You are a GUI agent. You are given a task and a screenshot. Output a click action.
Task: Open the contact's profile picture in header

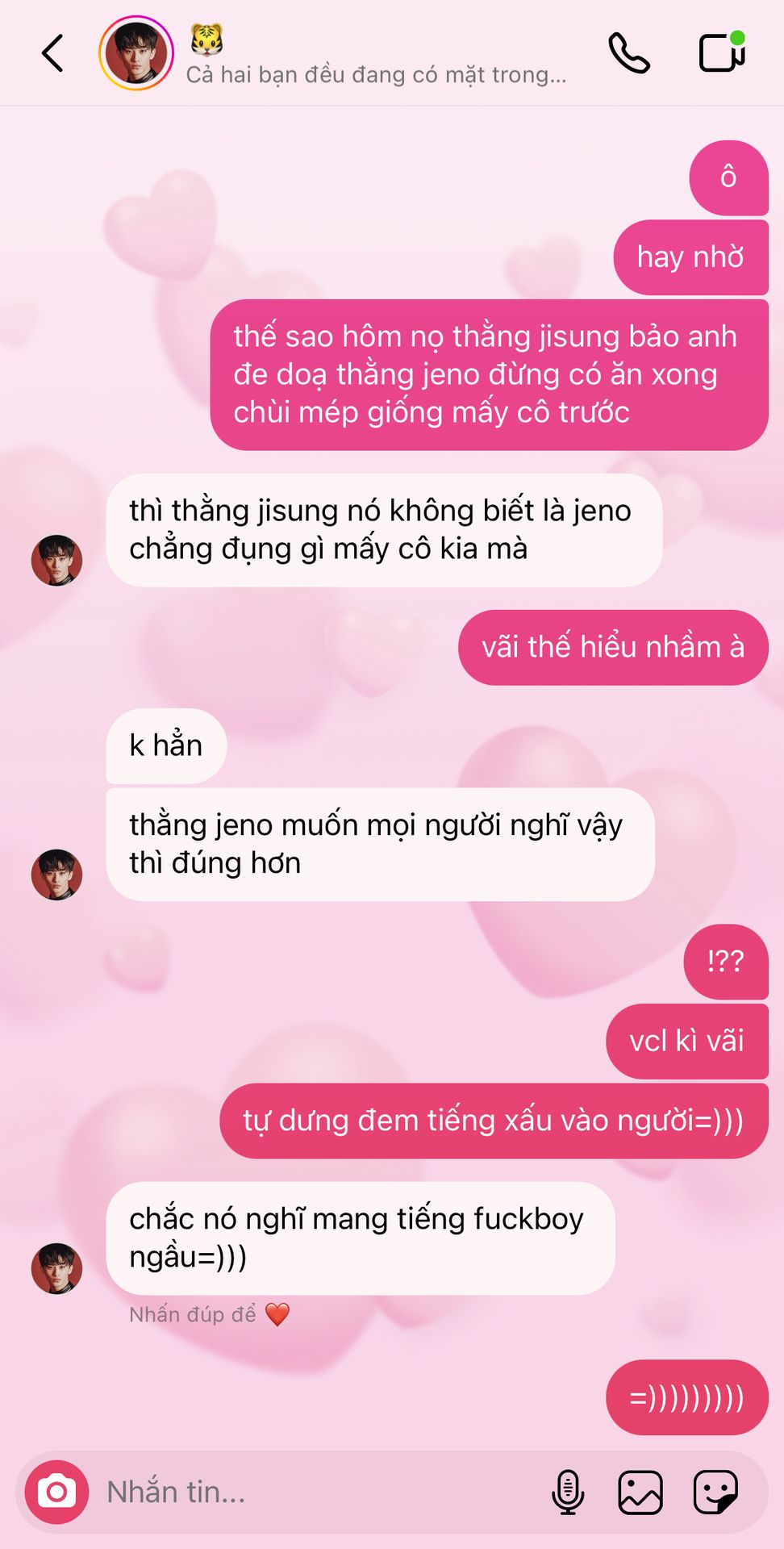pos(136,53)
